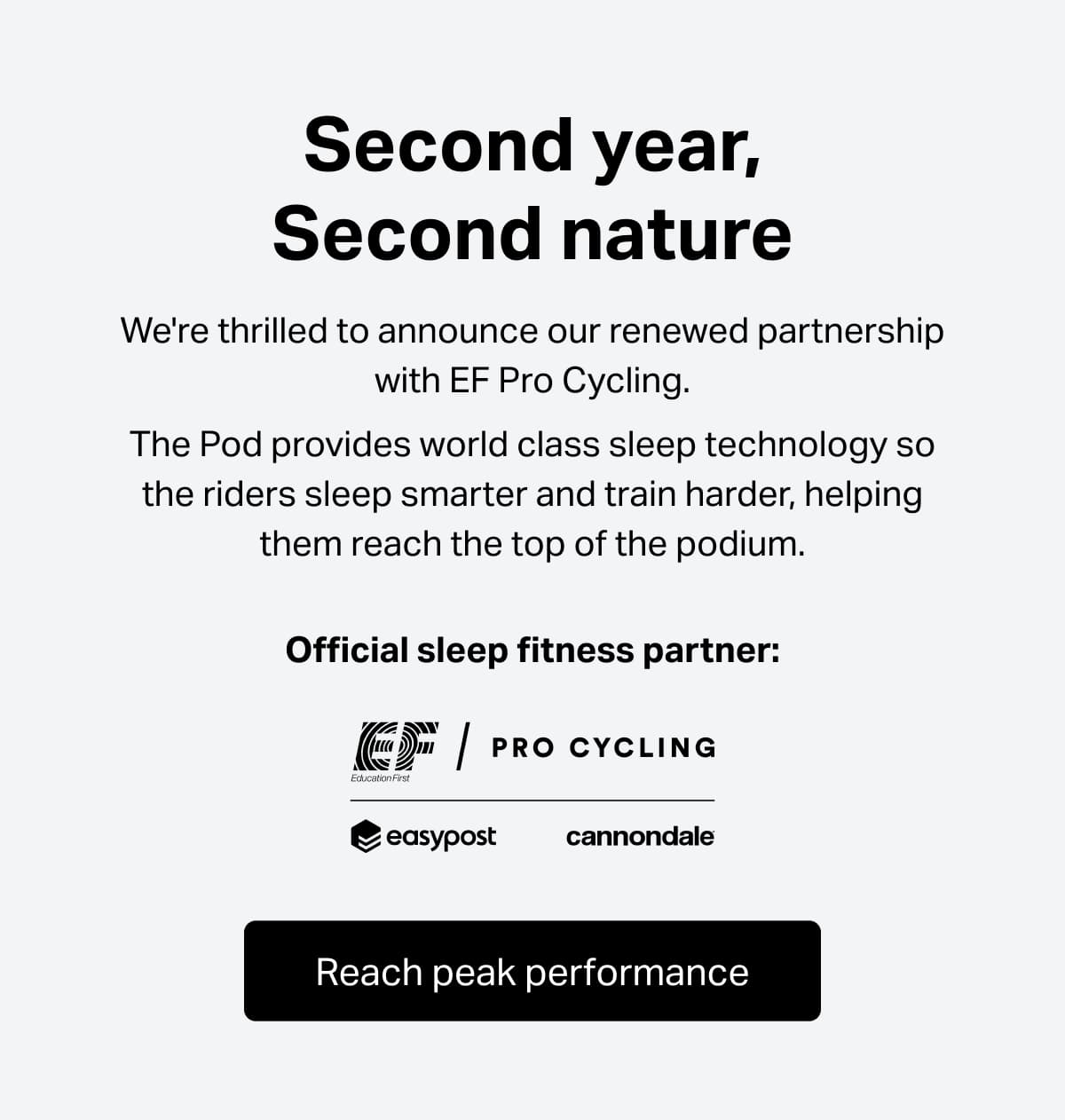Screen dimensions: 1065x1120
Task: Click the Official sleep fitness partner heading
Action: [532, 650]
